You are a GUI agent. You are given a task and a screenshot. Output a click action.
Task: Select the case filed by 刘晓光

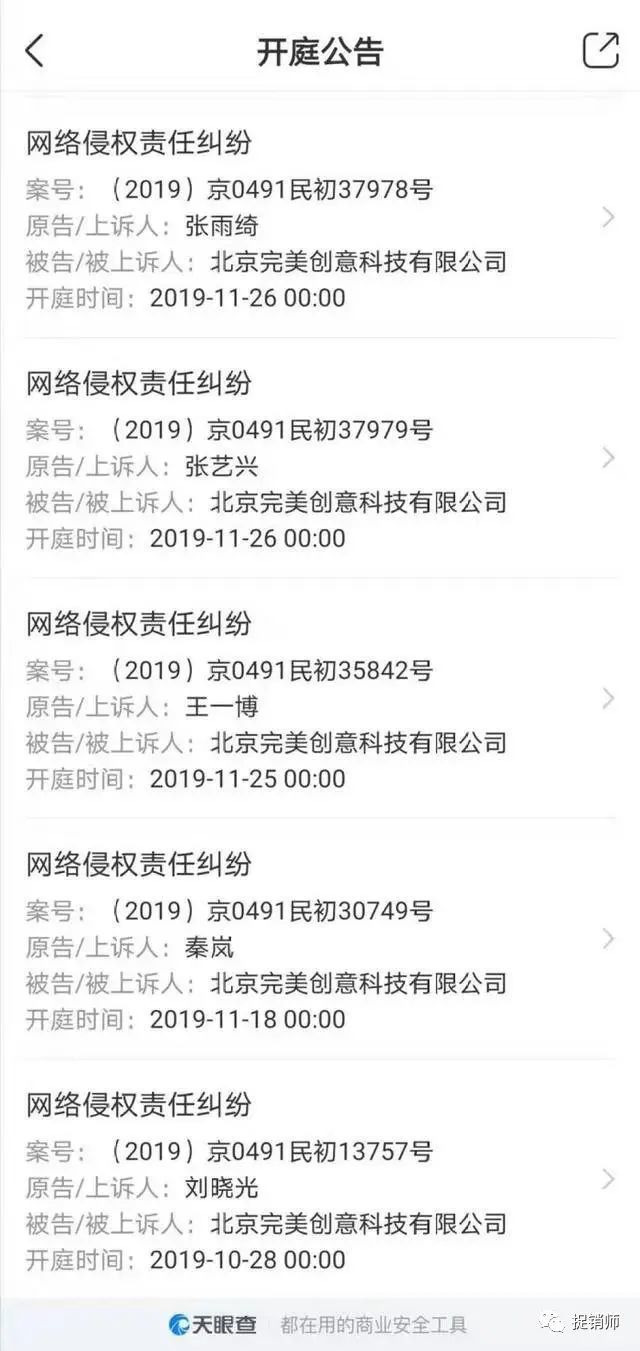320,1179
